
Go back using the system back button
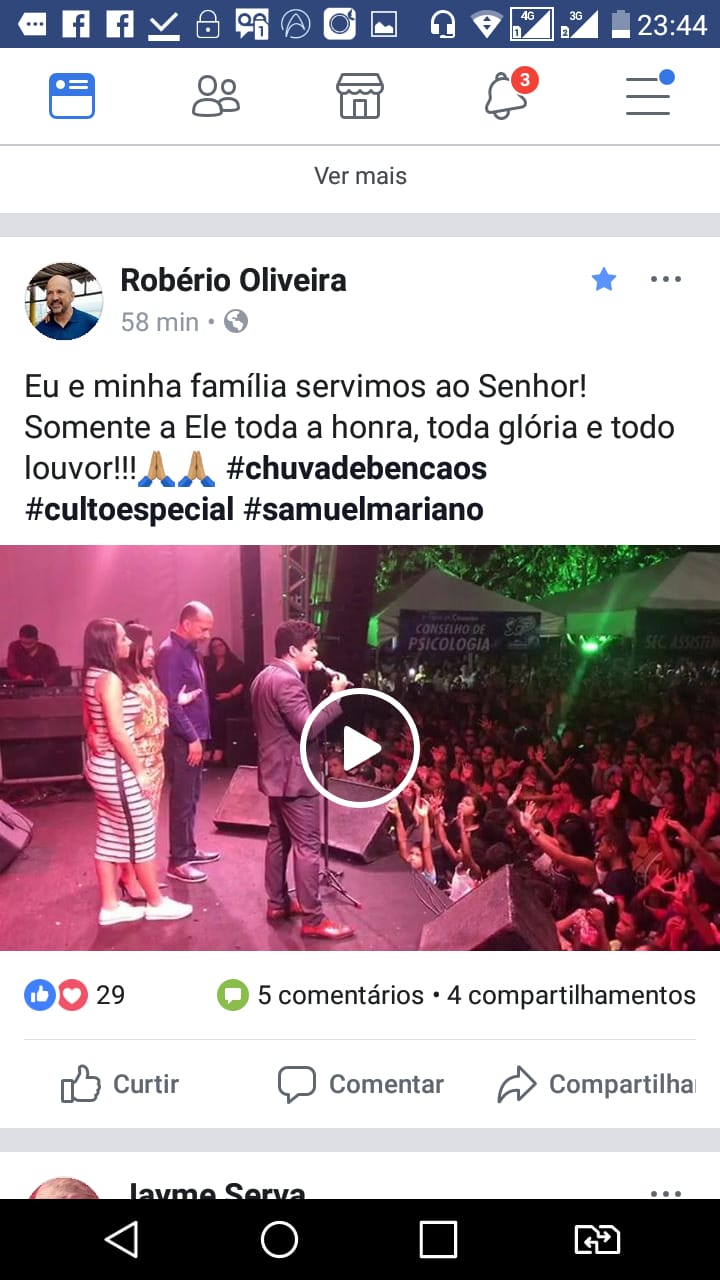[x=121, y=1240]
